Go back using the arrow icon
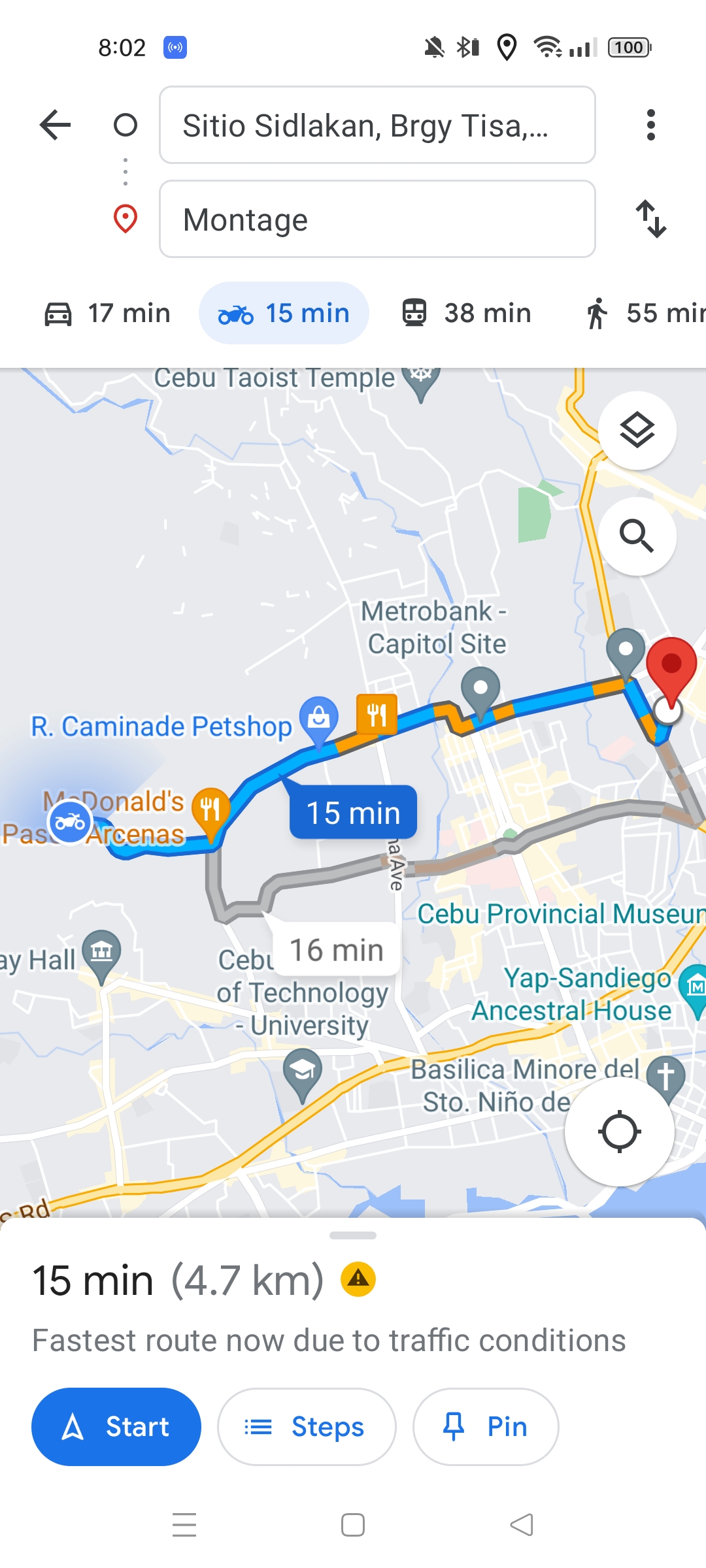The width and height of the screenshot is (706, 1568). pos(56,125)
